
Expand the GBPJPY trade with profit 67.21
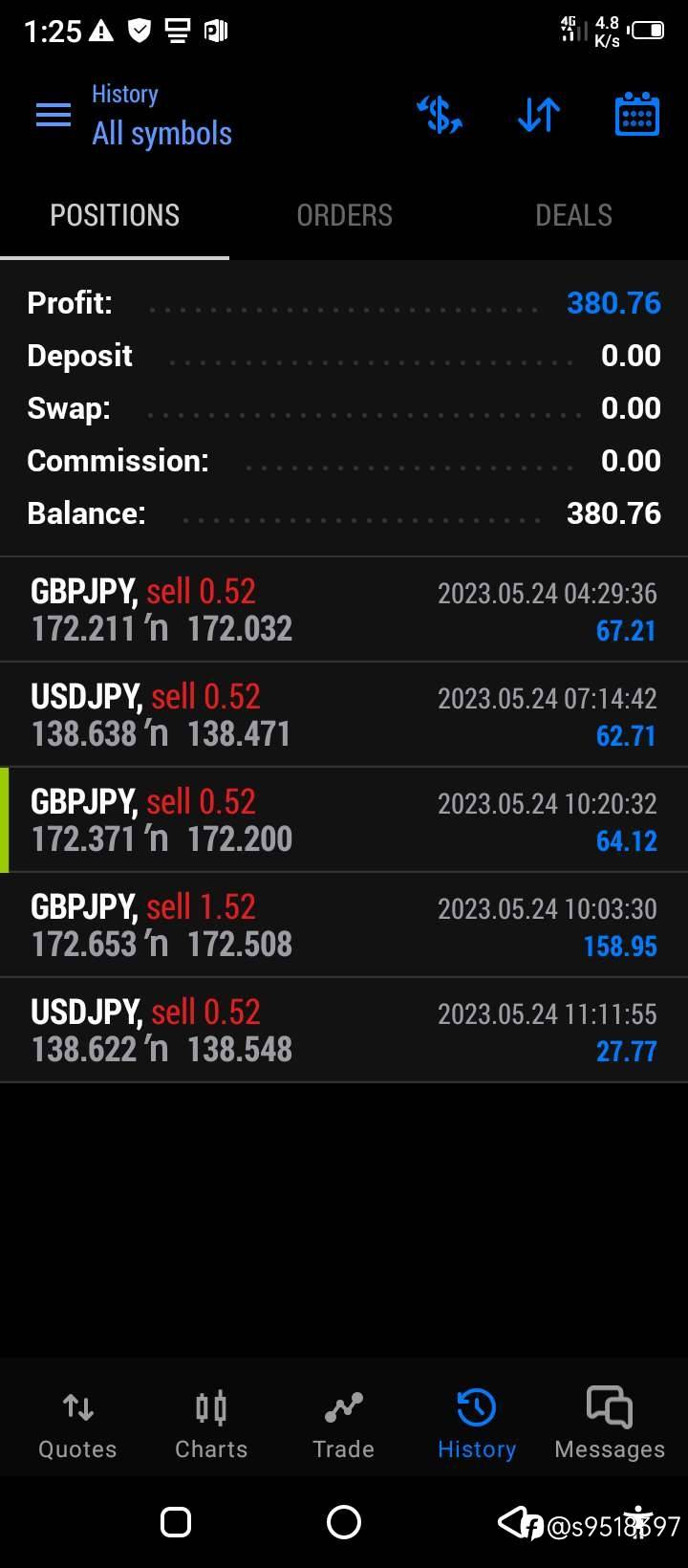344,610
